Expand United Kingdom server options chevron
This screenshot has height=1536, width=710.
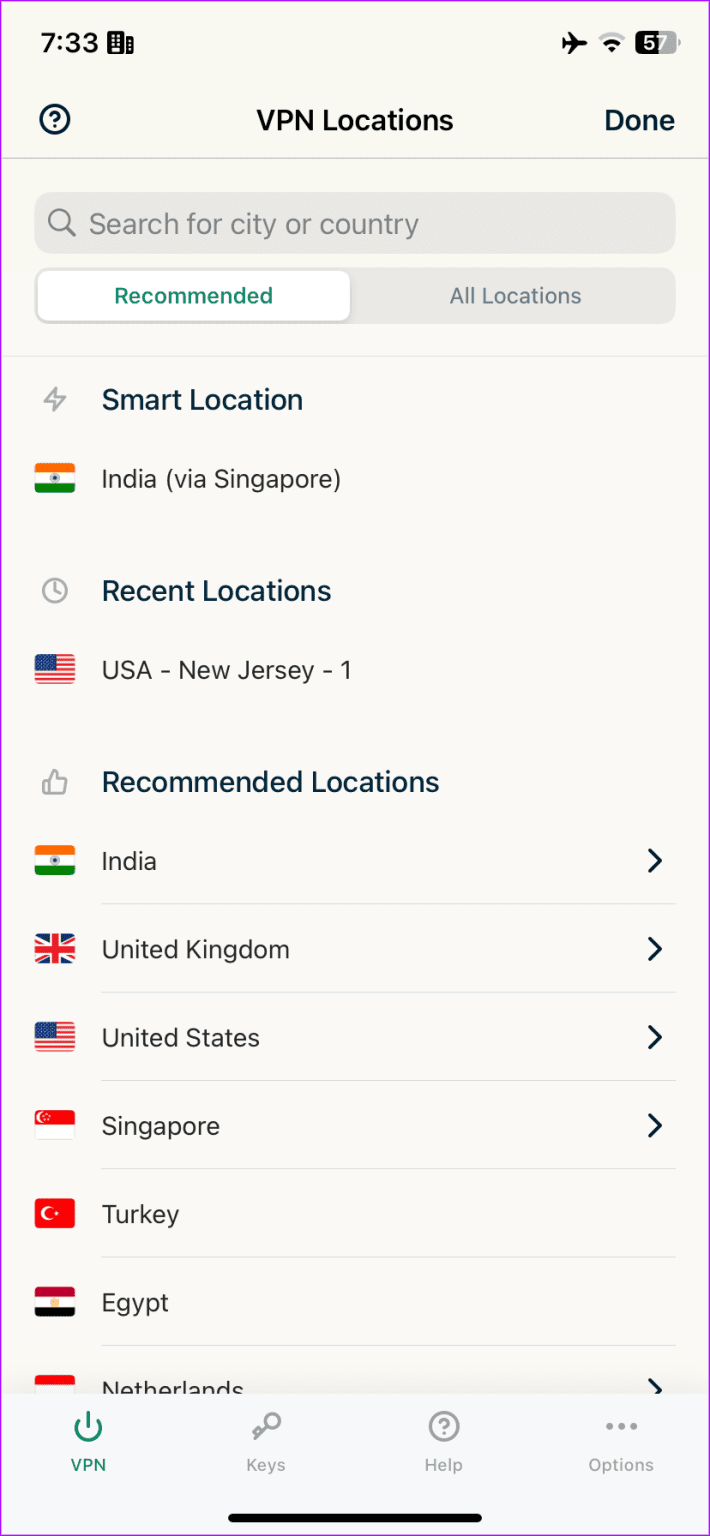654,949
